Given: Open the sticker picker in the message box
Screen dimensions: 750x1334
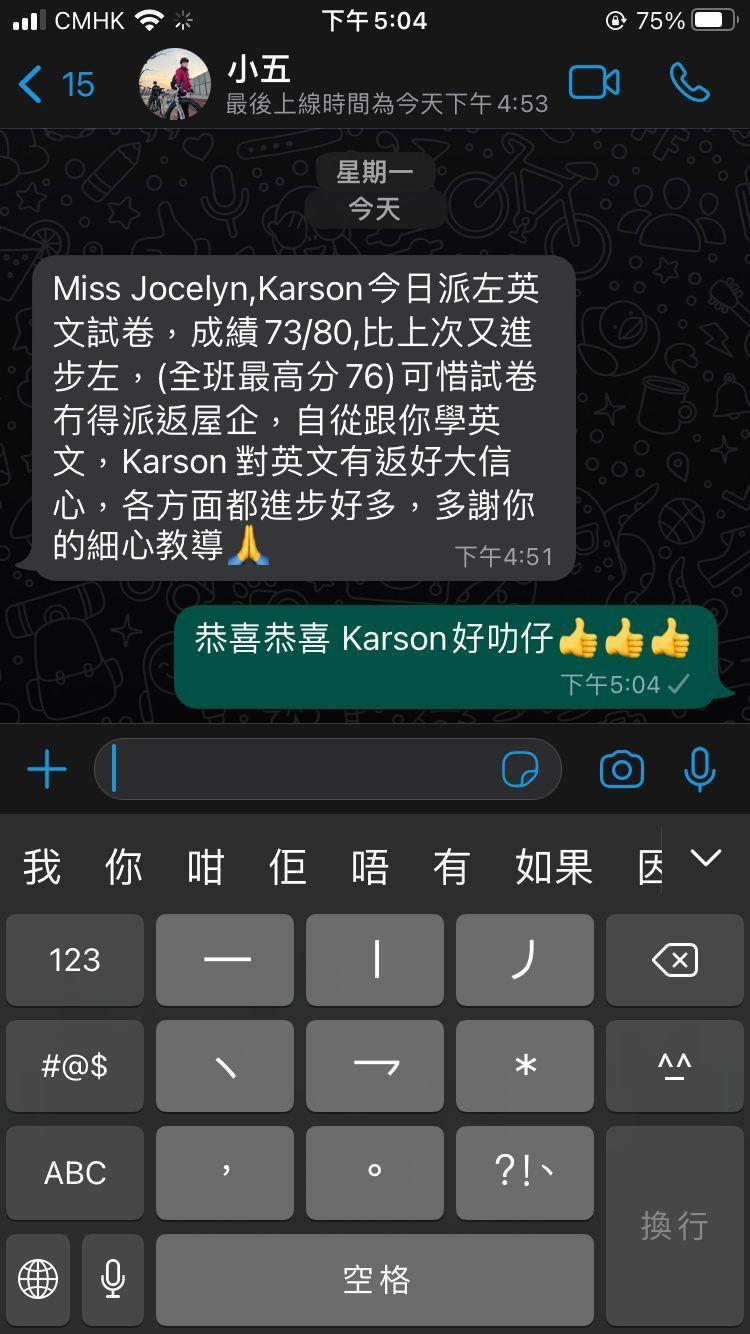Looking at the screenshot, I should pos(520,769).
